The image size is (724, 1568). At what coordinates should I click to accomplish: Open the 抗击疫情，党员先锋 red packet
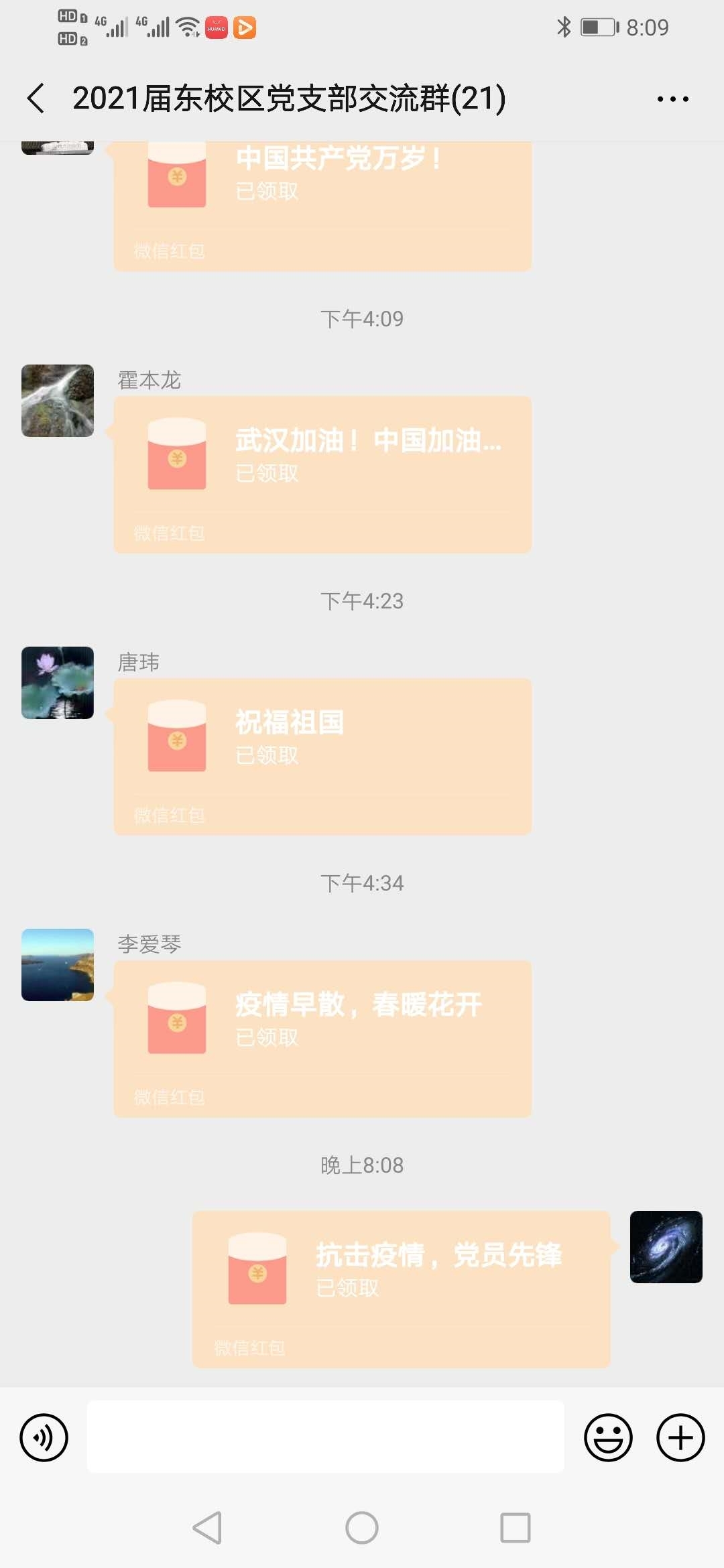[x=401, y=1288]
